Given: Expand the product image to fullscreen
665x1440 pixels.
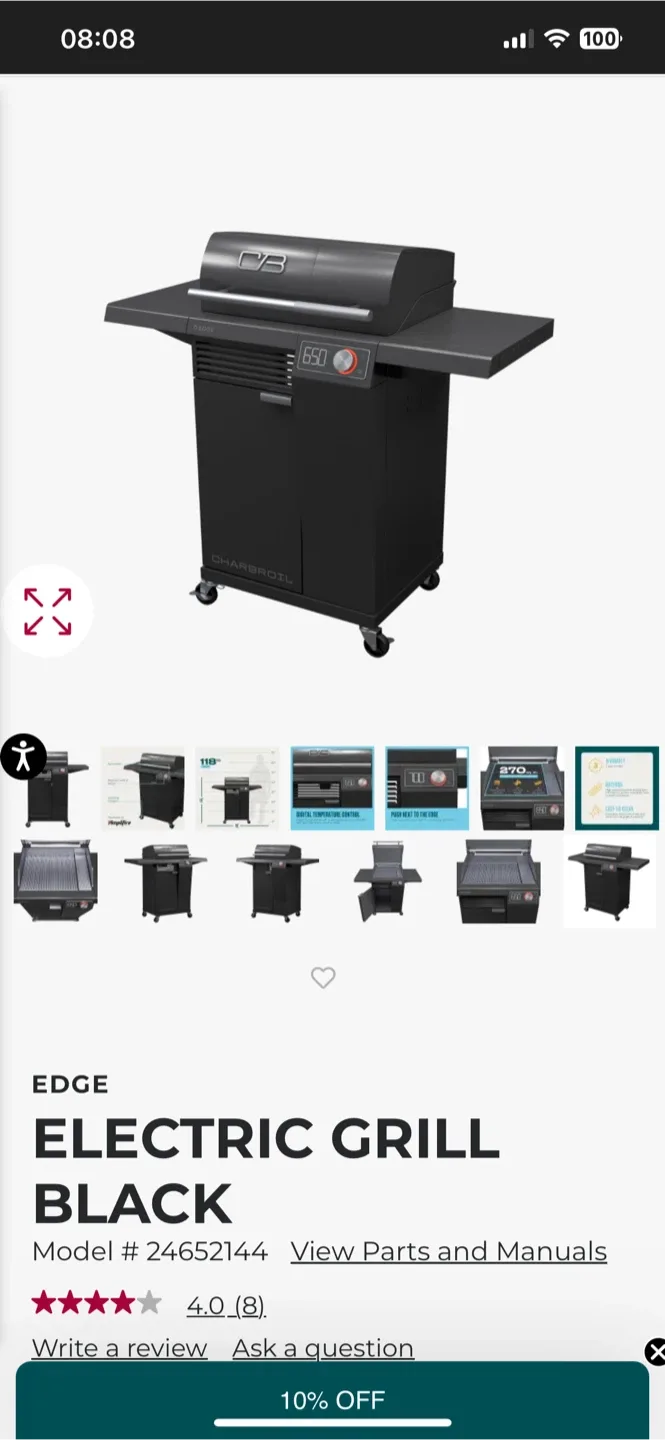Looking at the screenshot, I should click(47, 611).
